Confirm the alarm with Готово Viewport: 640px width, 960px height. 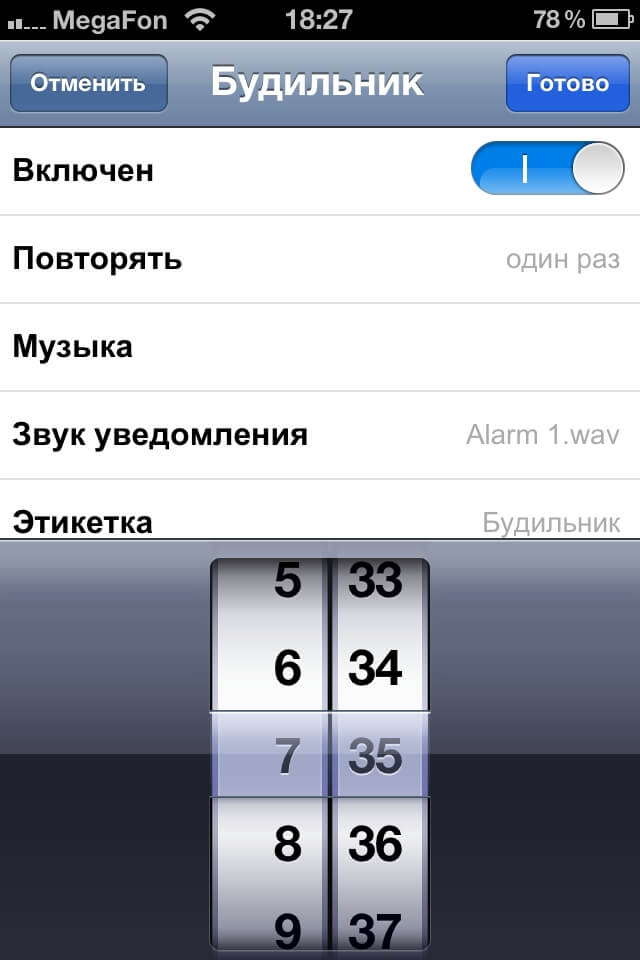[567, 83]
